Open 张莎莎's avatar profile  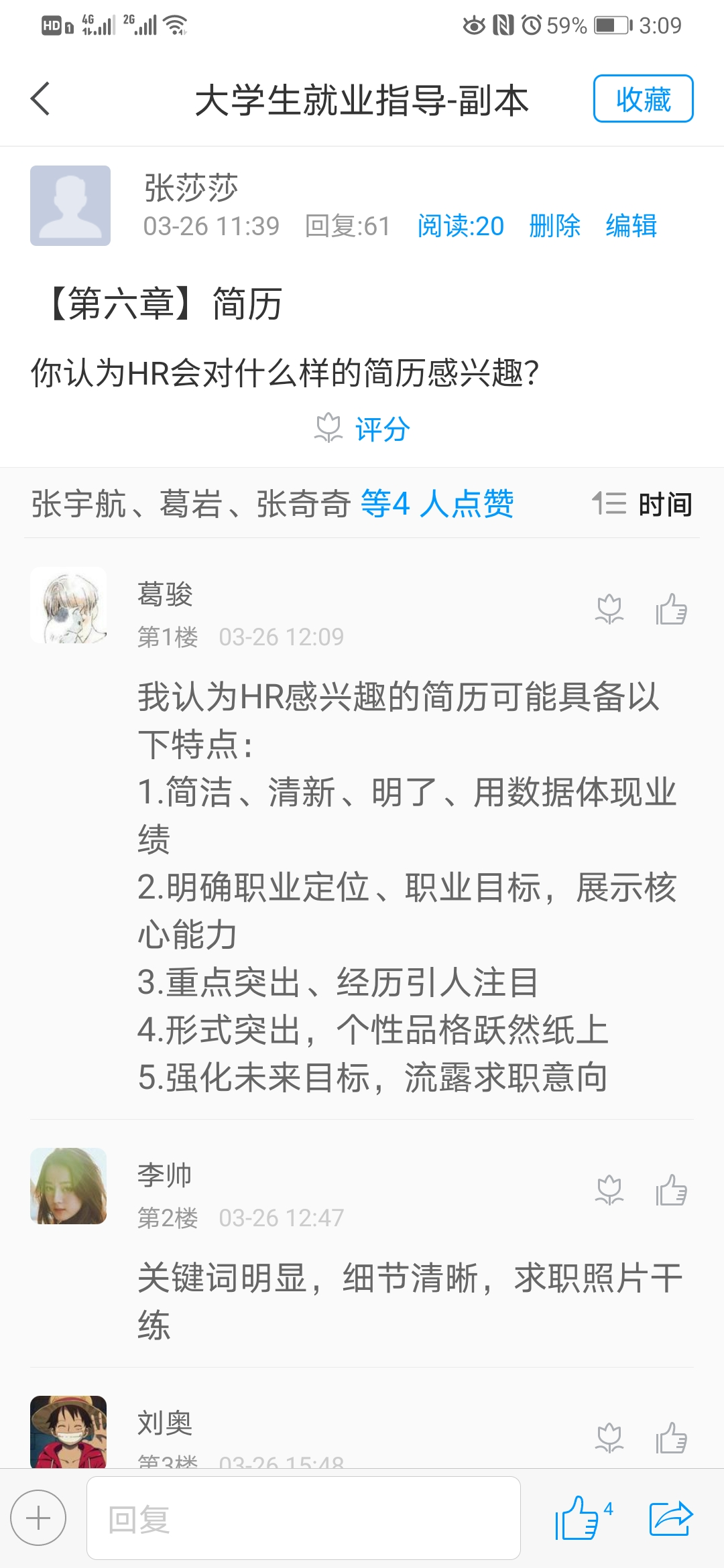(x=70, y=206)
